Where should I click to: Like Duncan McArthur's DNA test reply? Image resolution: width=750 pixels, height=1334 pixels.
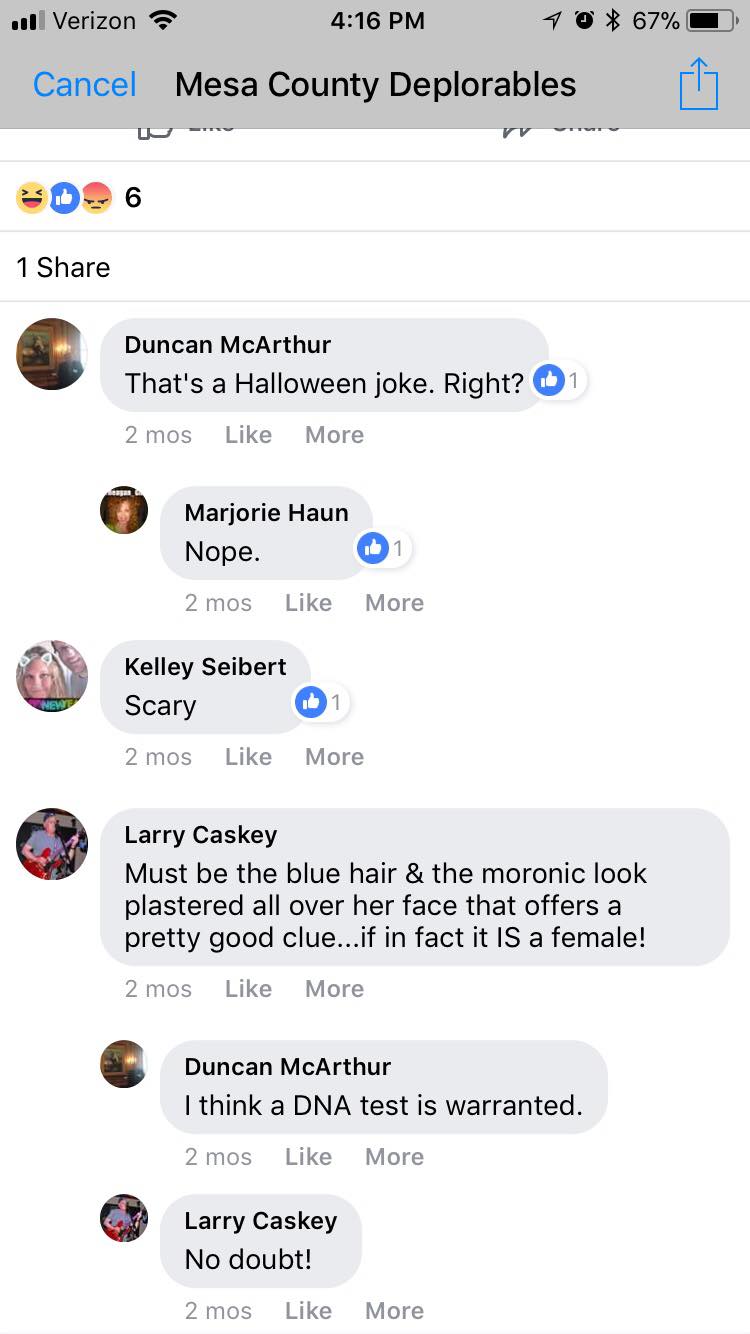pyautogui.click(x=308, y=1157)
